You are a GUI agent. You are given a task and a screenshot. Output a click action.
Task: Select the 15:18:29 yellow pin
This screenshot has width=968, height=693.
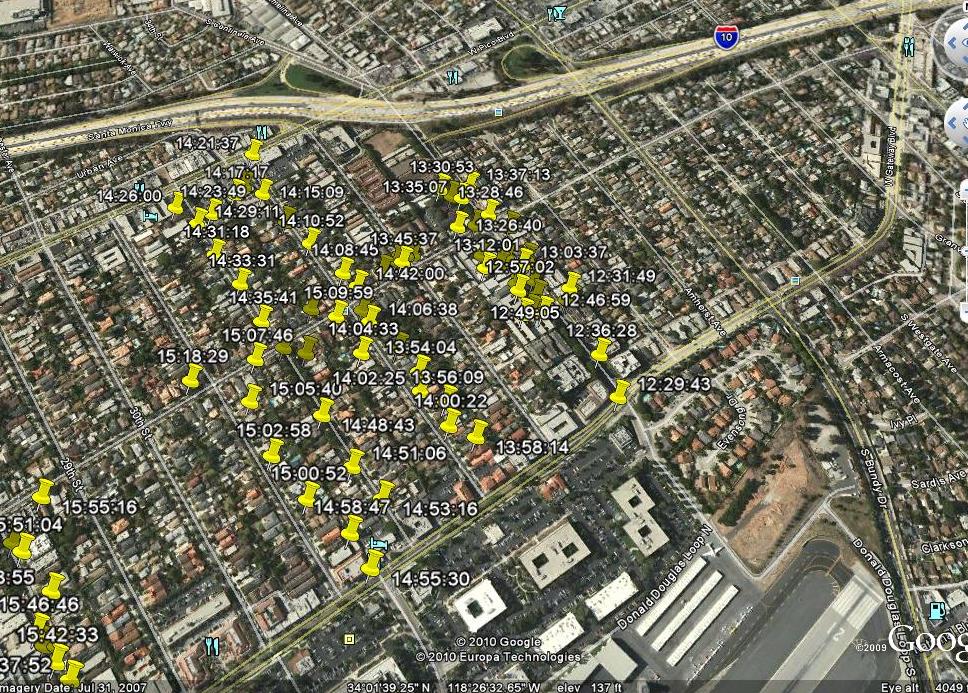[192, 376]
